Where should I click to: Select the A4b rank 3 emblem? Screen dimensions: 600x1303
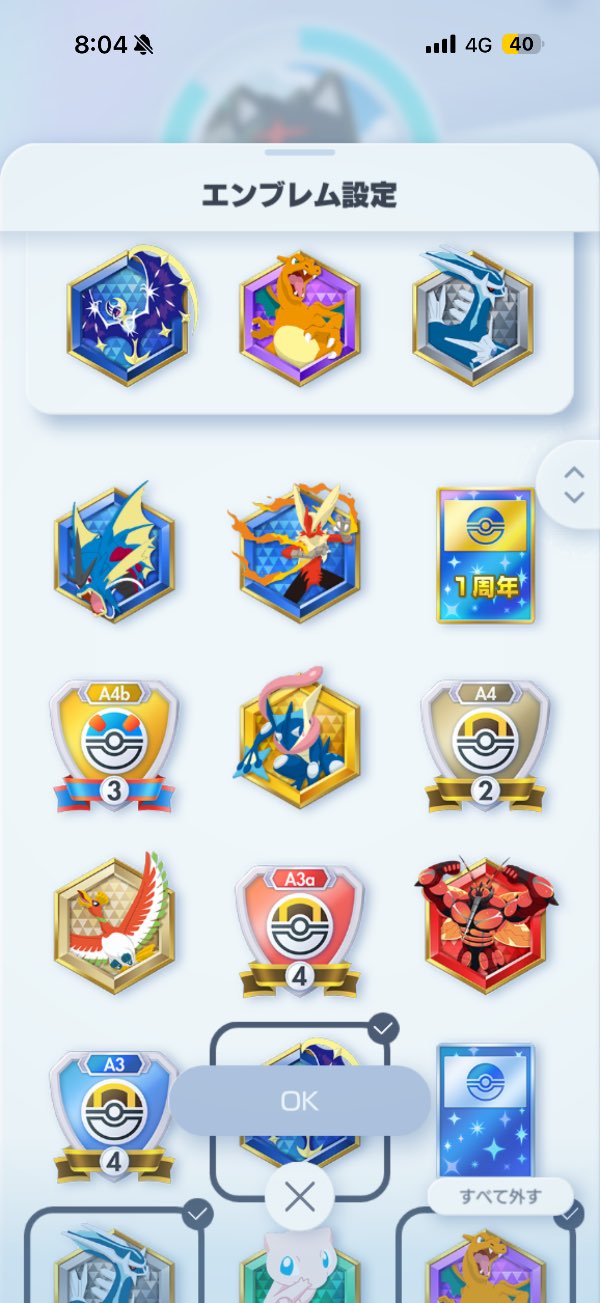click(114, 745)
